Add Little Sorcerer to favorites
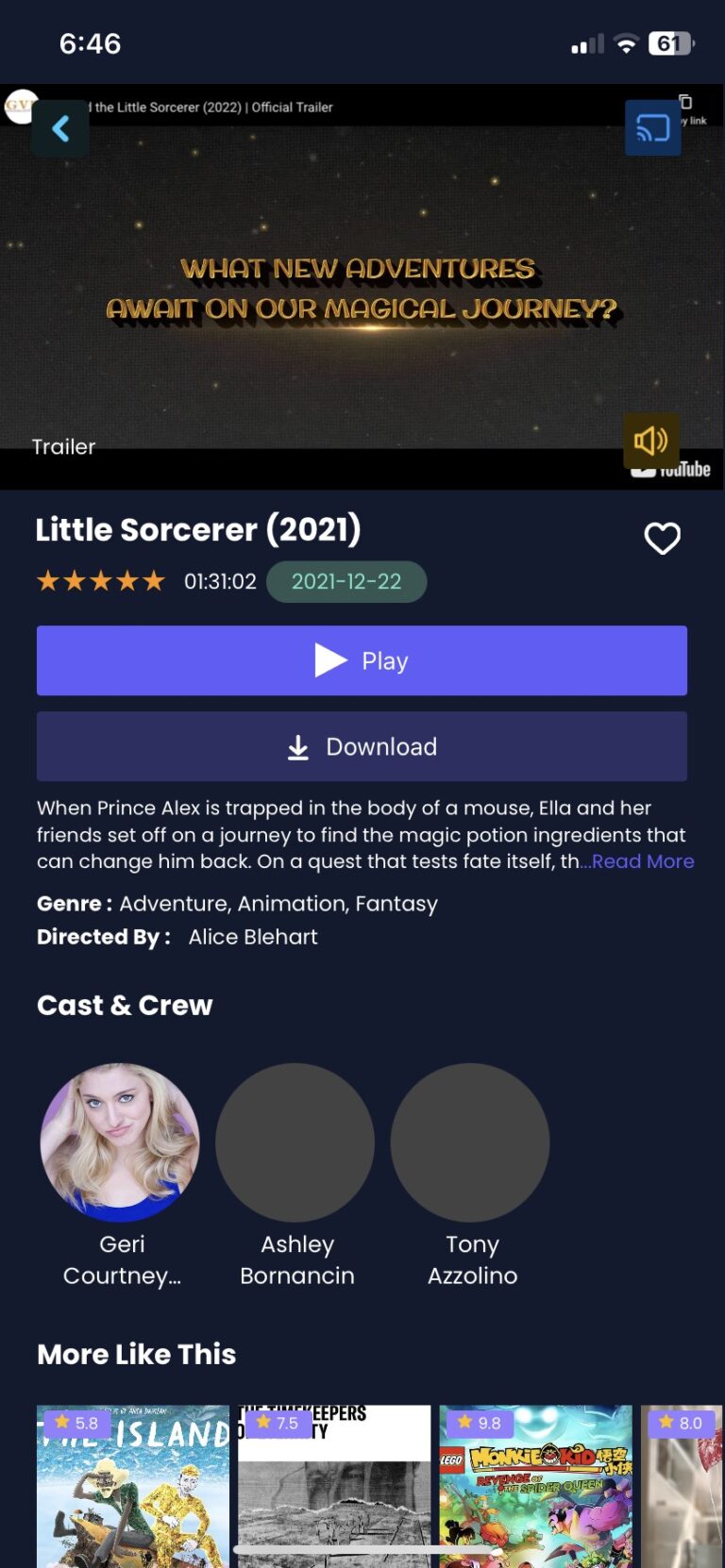 pos(662,539)
